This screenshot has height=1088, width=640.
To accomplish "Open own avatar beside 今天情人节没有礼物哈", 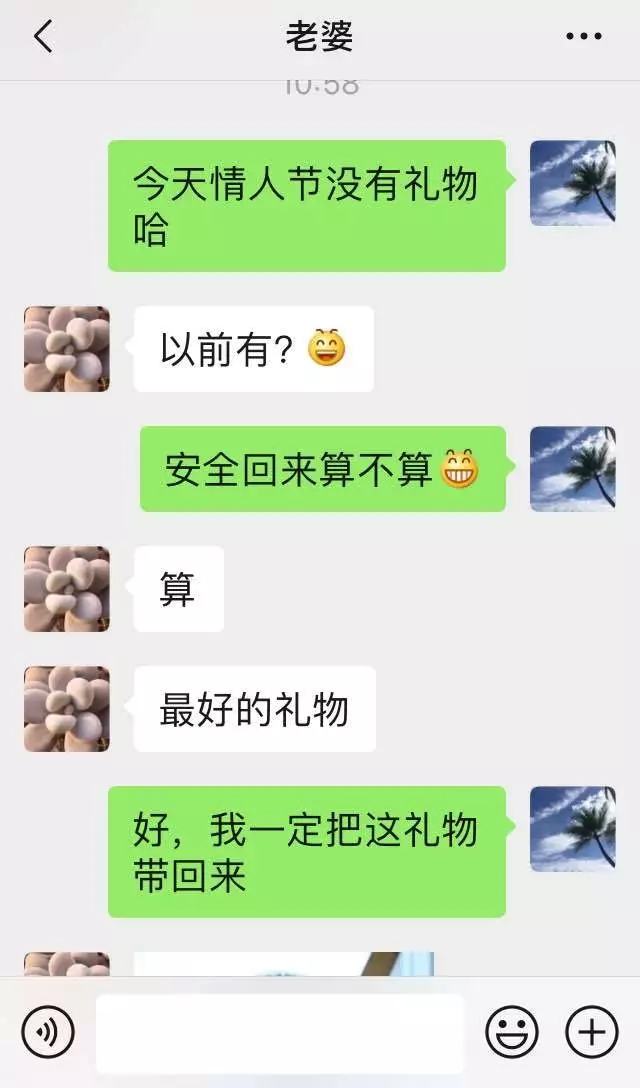I will coord(572,183).
